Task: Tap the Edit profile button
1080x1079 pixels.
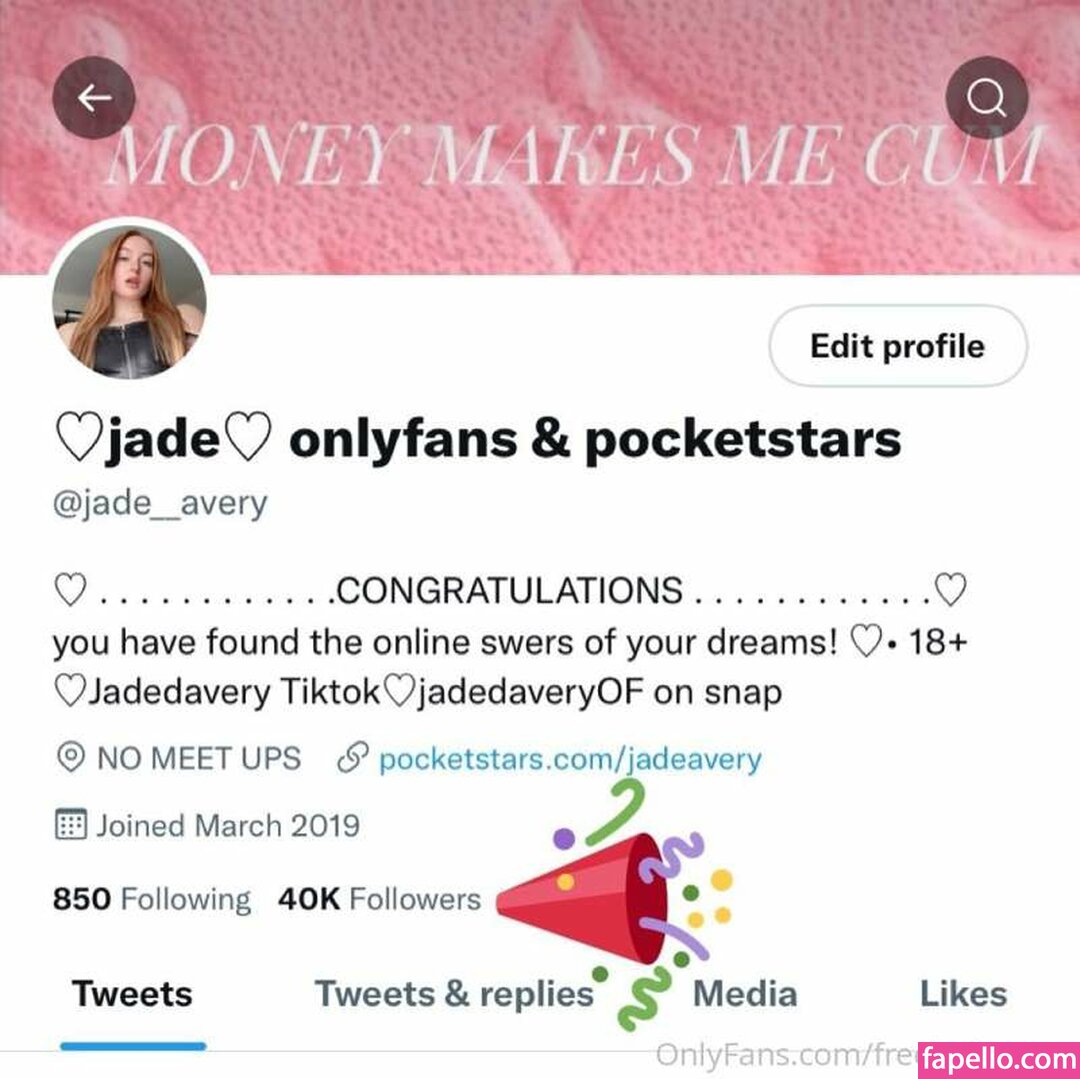Action: pyautogui.click(x=897, y=346)
